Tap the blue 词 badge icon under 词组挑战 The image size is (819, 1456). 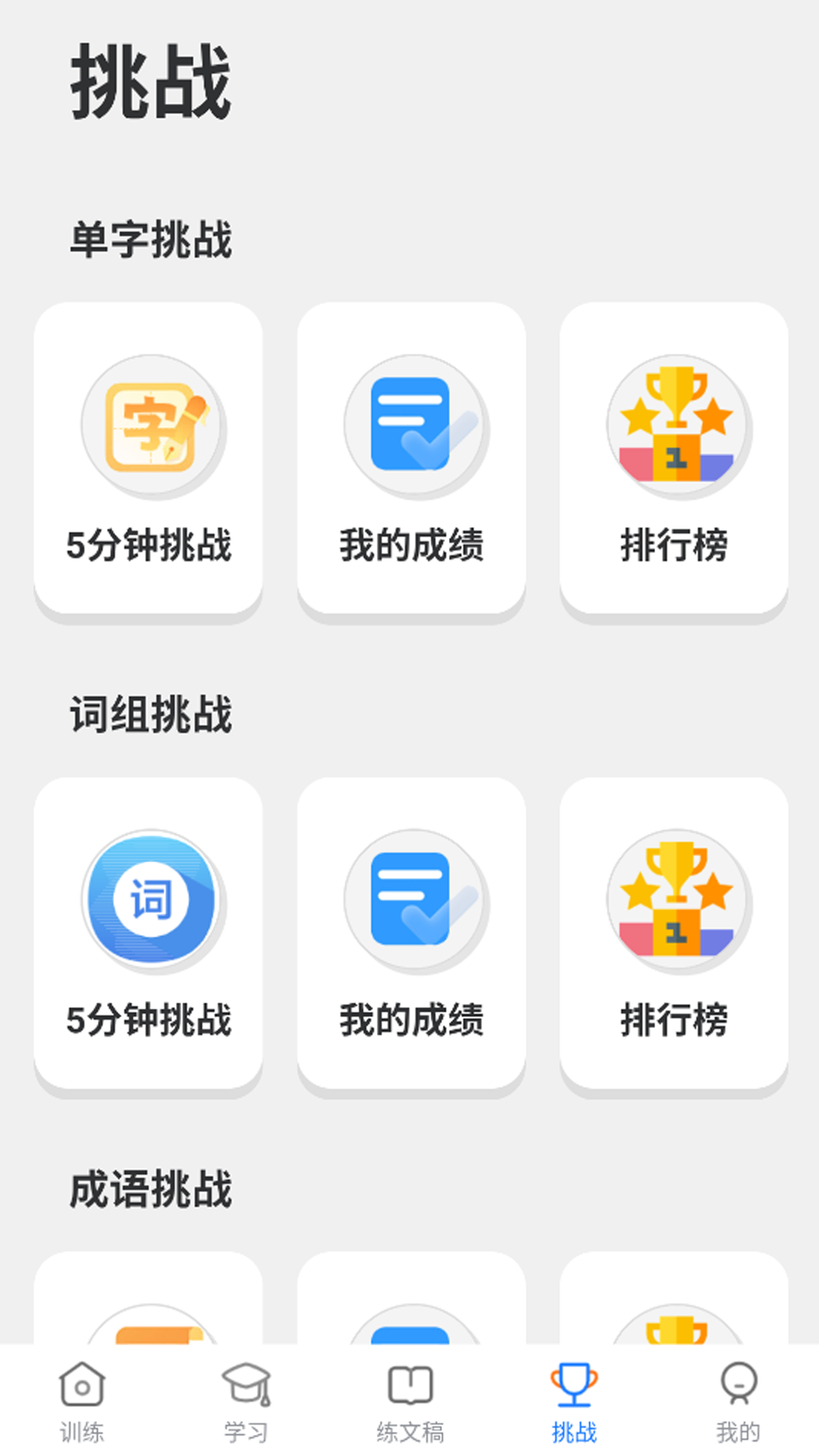click(x=149, y=899)
